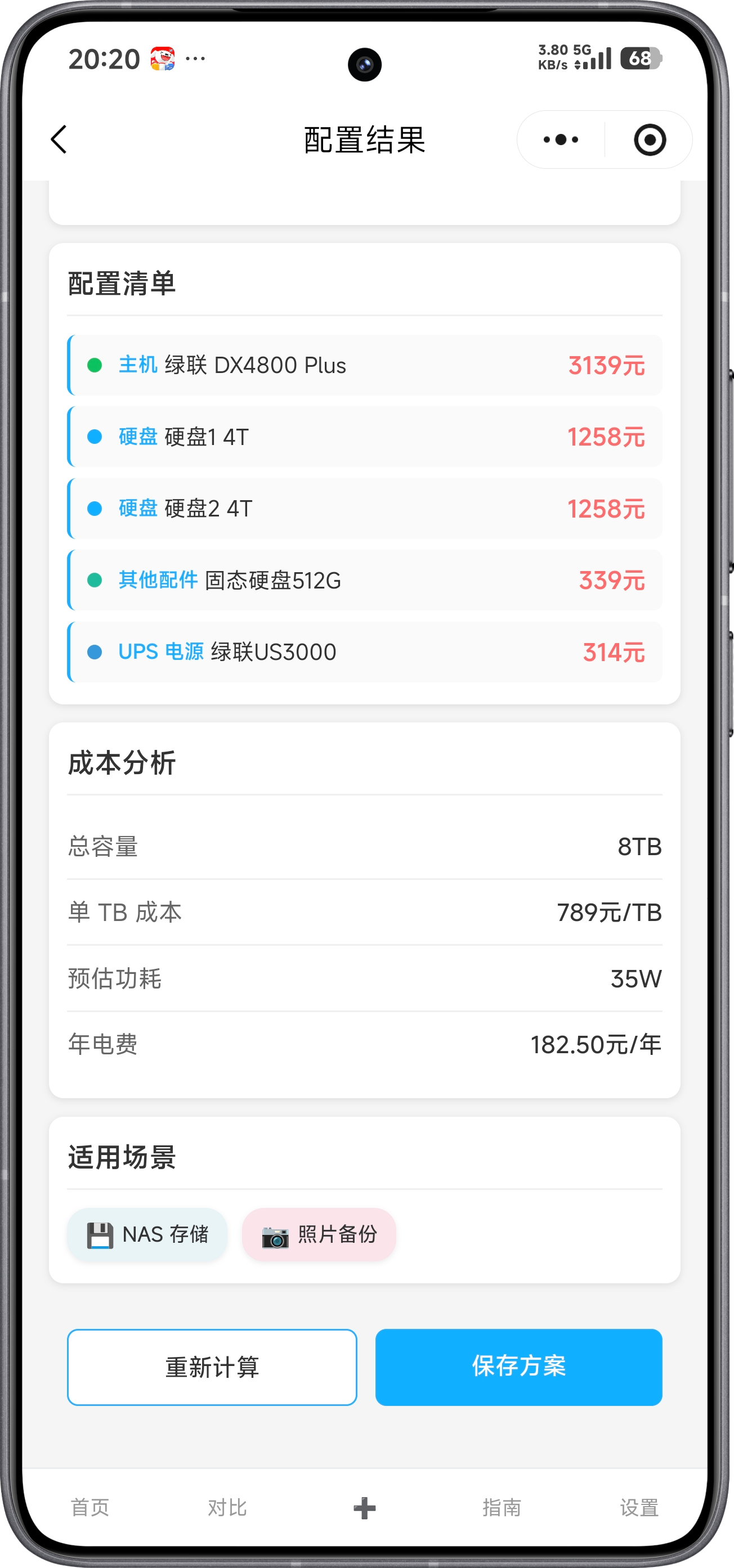This screenshot has width=734, height=1568.
Task: Open the 对比 tab
Action: (227, 1507)
